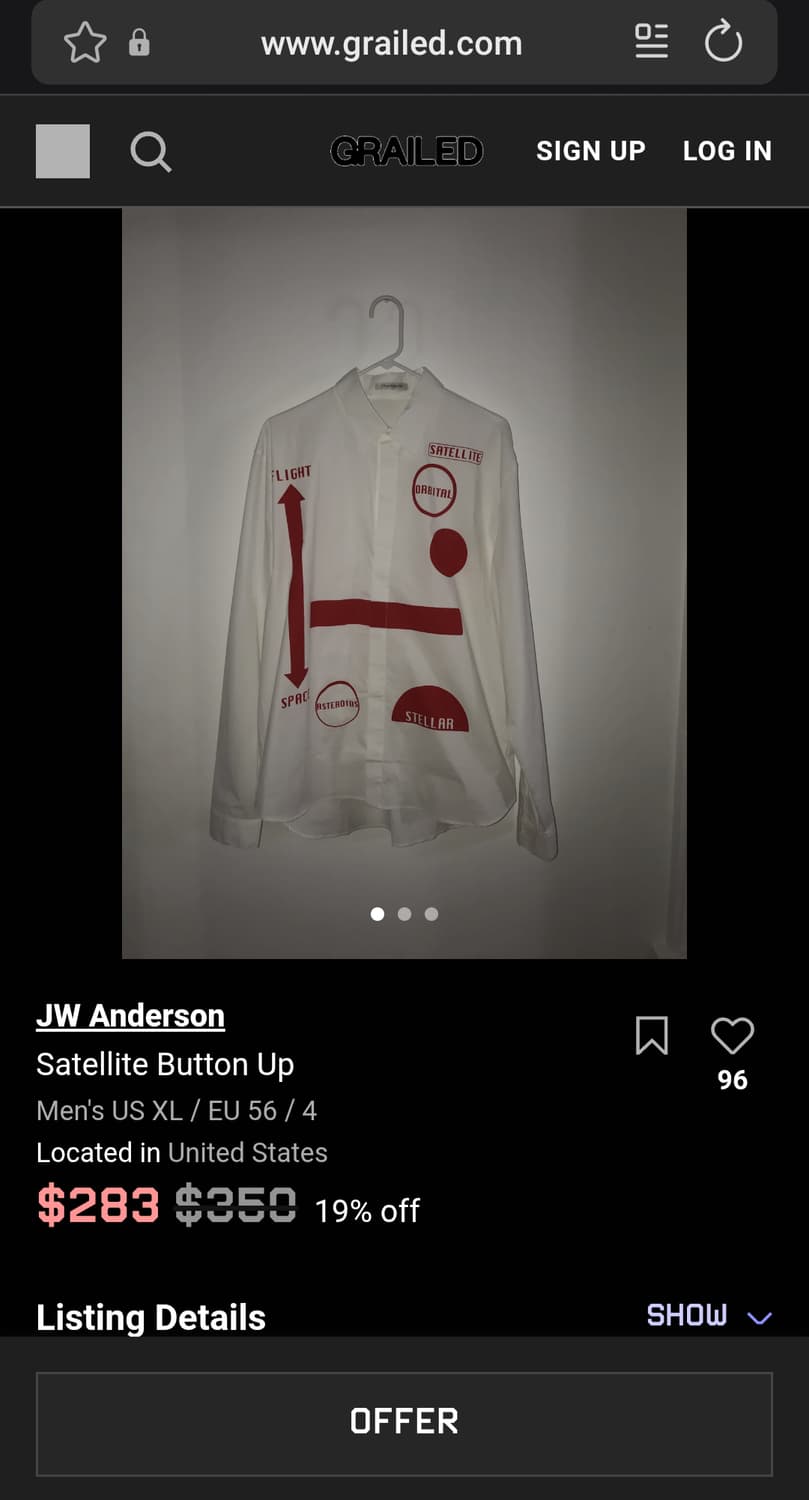Go to the Grailed homepage logo
Image resolution: width=809 pixels, height=1500 pixels.
point(406,151)
